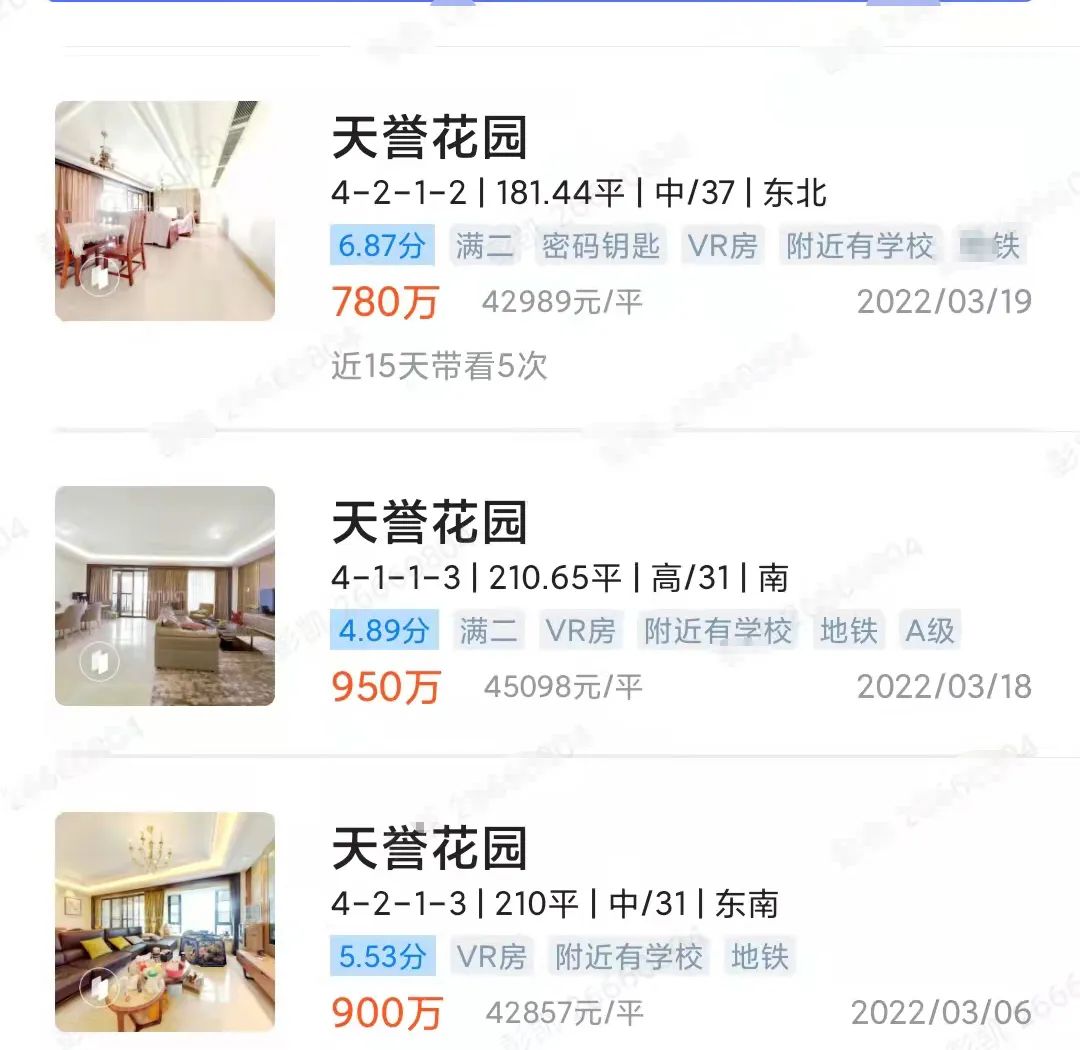
Task: Open the 900万 天誉花园 listing
Action: 430,850
